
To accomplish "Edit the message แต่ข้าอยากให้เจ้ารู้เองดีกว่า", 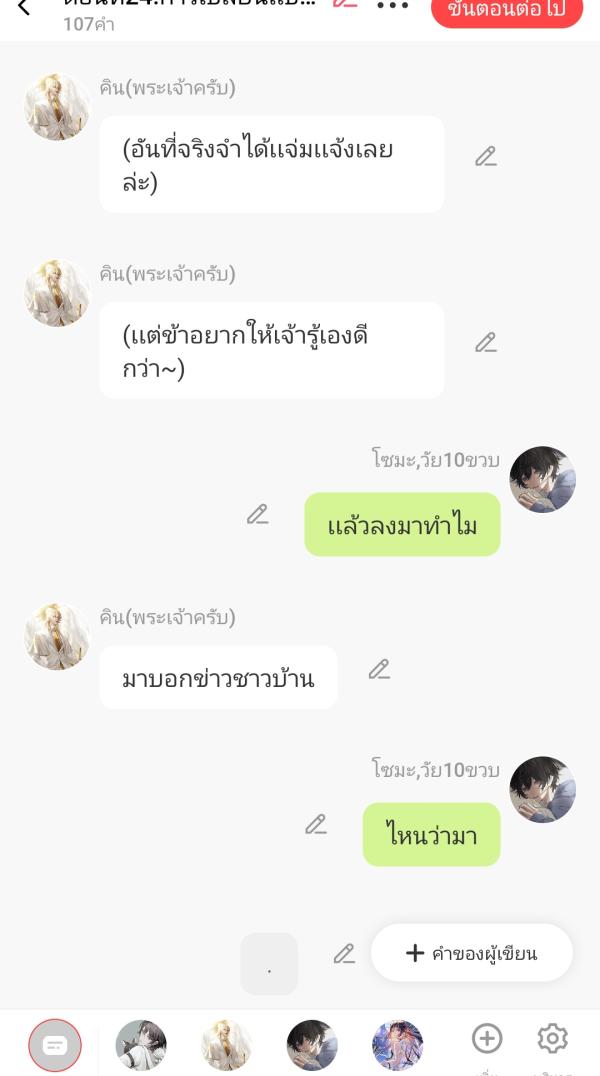I will [x=486, y=343].
